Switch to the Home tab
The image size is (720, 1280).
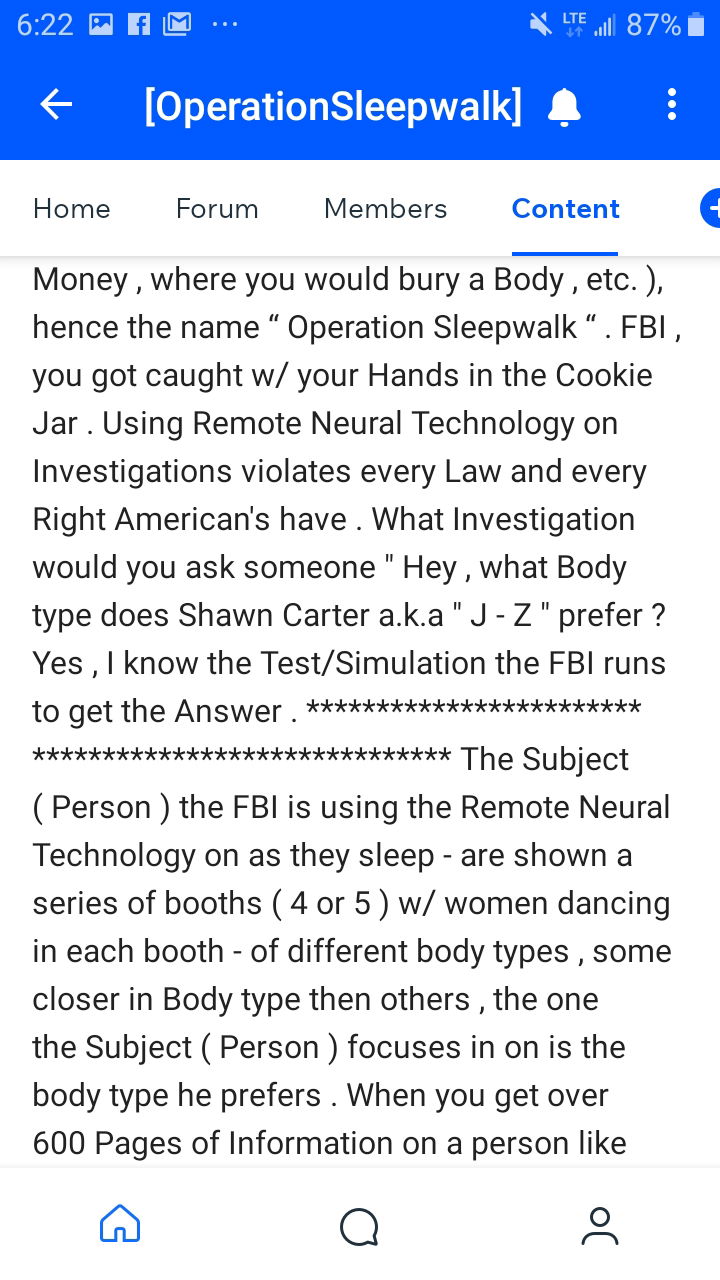(71, 208)
